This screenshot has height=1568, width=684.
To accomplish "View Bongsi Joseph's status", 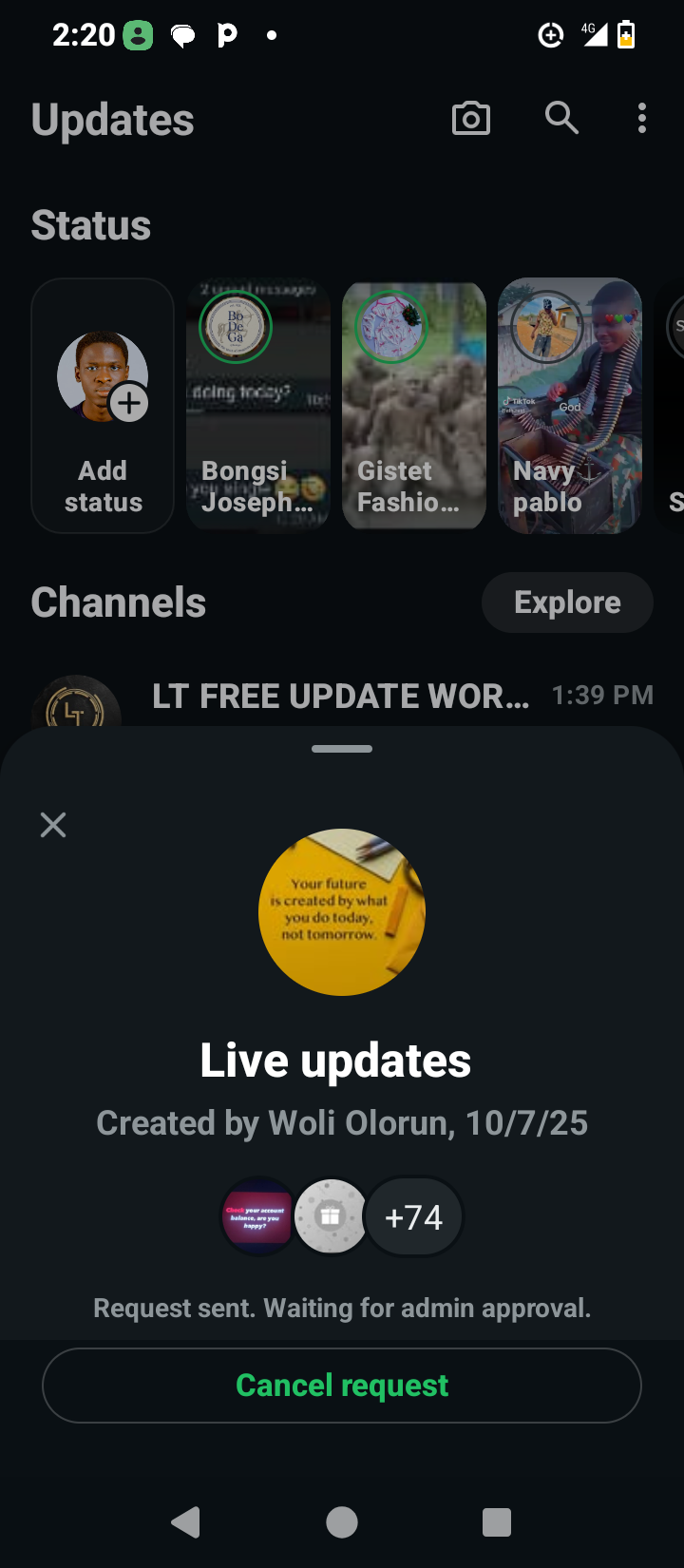I will pyautogui.click(x=258, y=406).
